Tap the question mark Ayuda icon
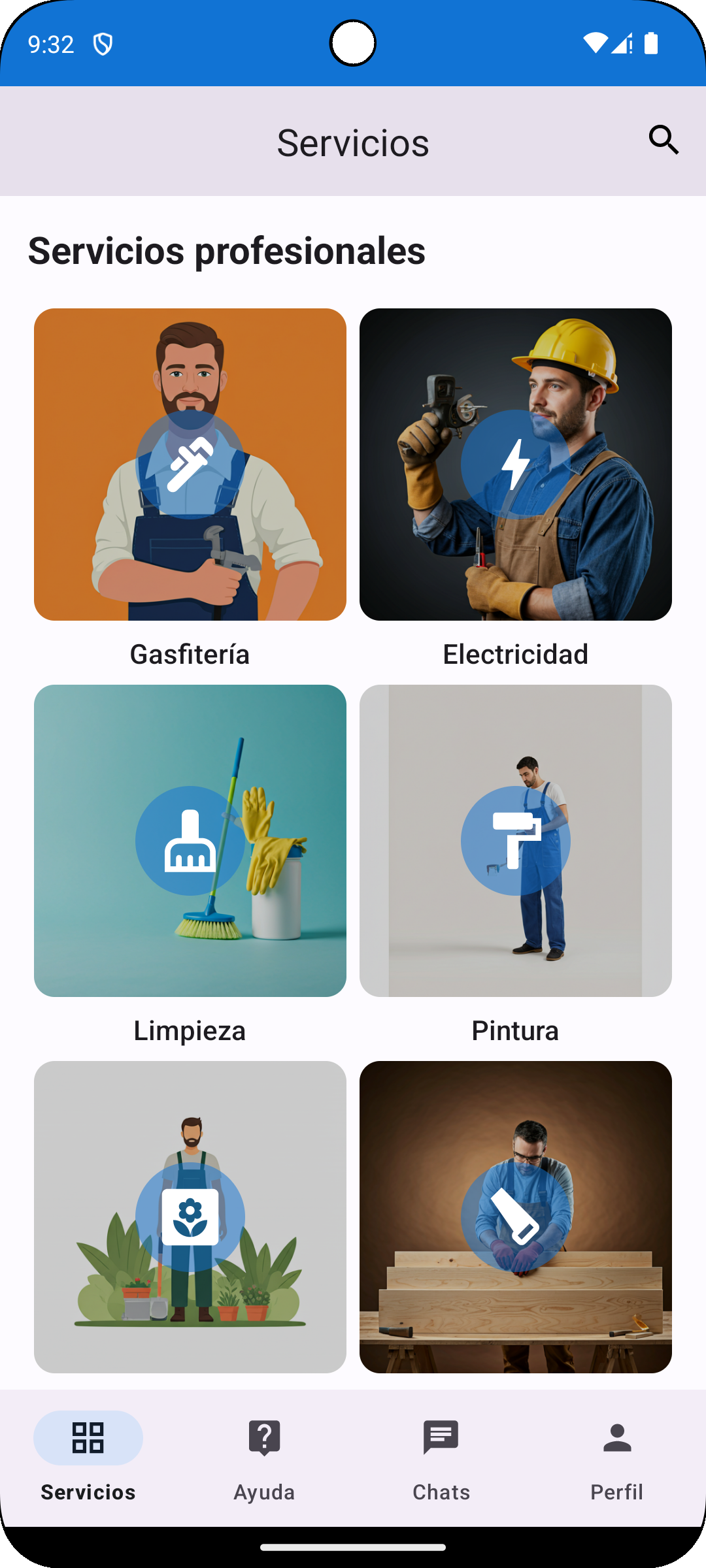Screen dimensions: 706x1568 point(264,1437)
